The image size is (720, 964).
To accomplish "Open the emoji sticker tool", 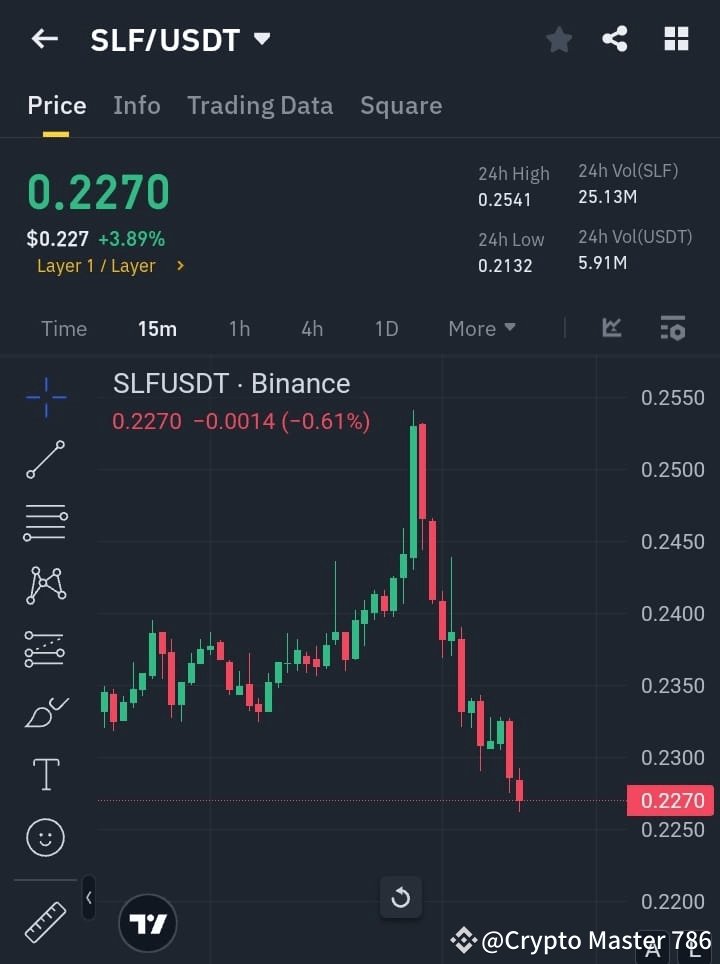I will (44, 837).
